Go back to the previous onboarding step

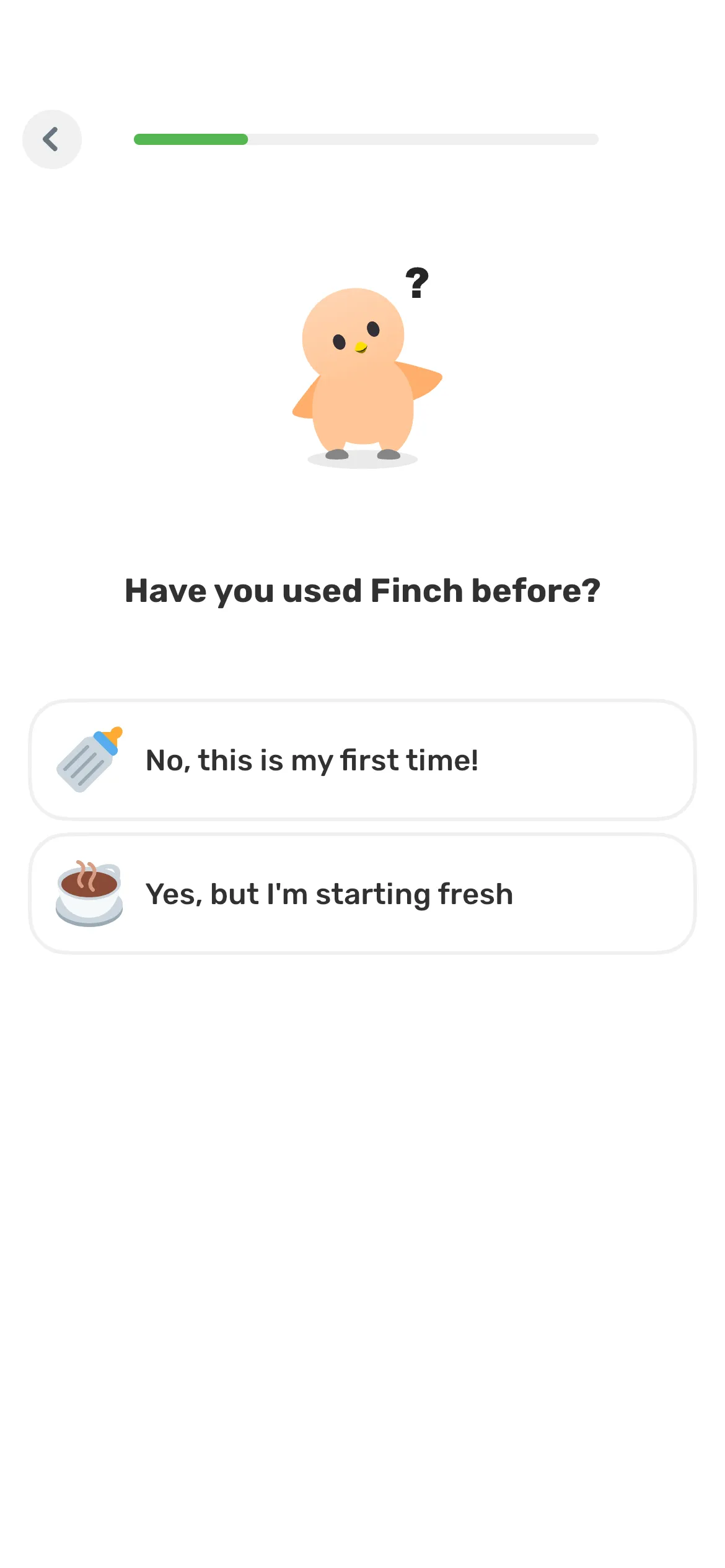point(52,139)
